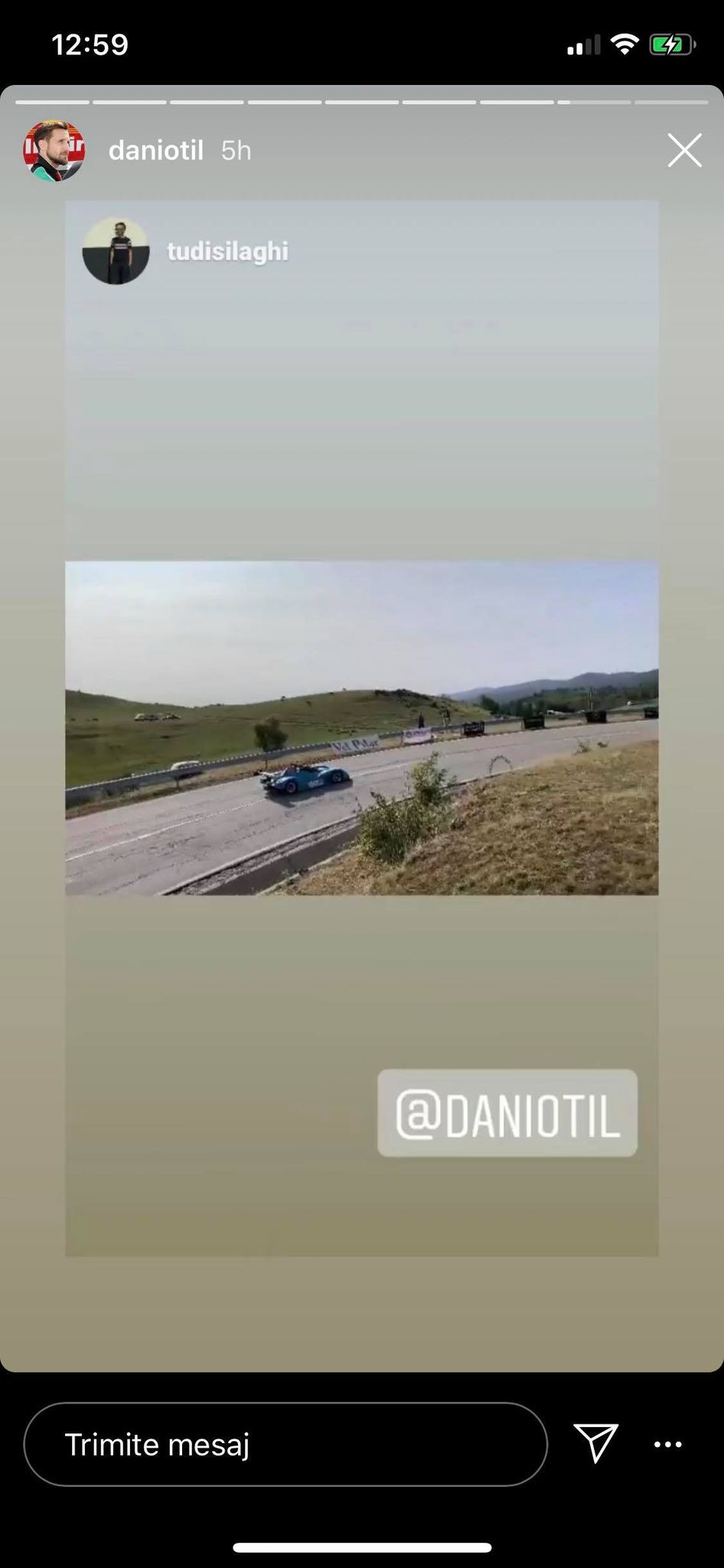Open tudisilaghi's reshared post

point(227,251)
